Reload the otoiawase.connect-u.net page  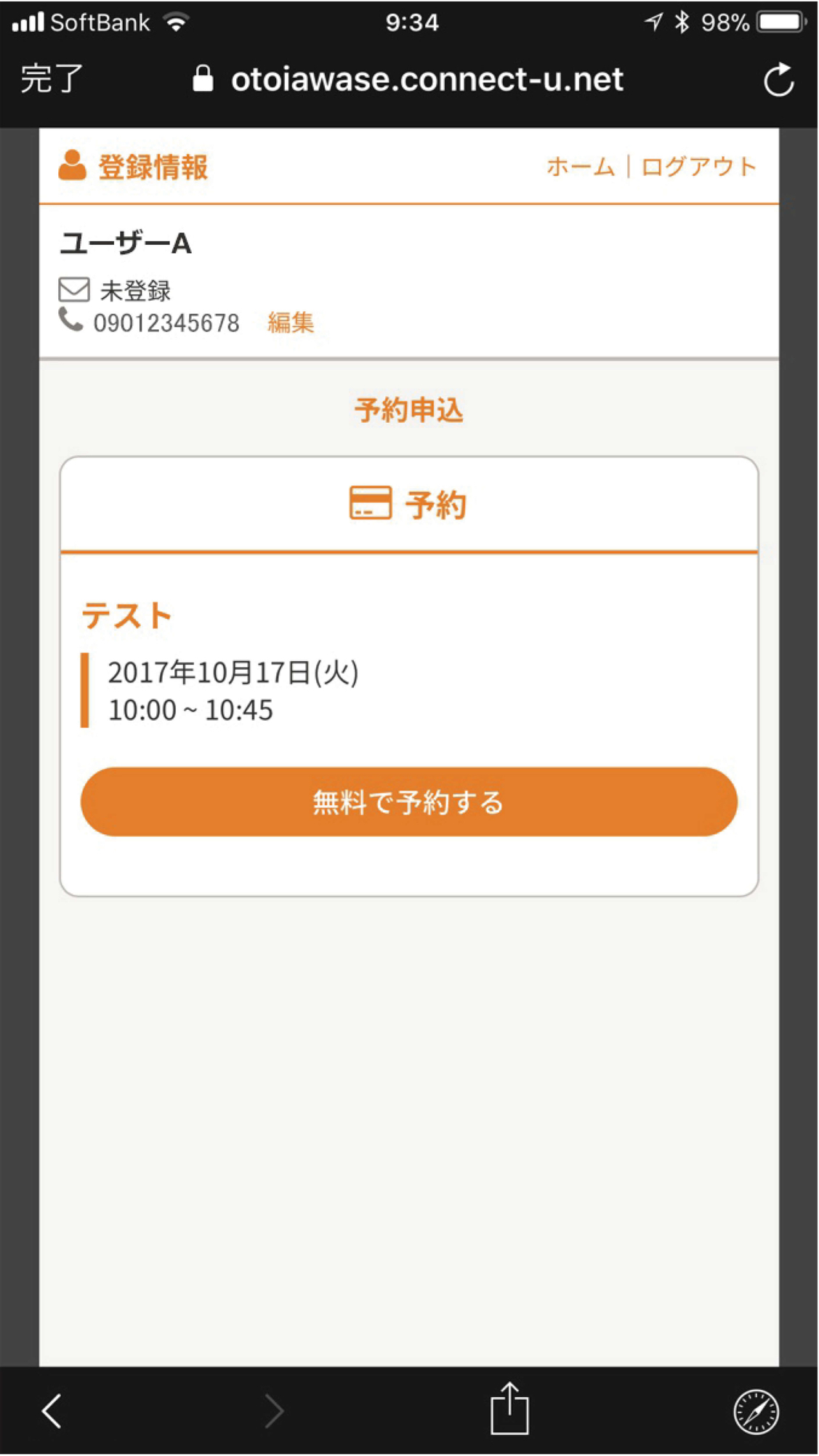coord(778,79)
